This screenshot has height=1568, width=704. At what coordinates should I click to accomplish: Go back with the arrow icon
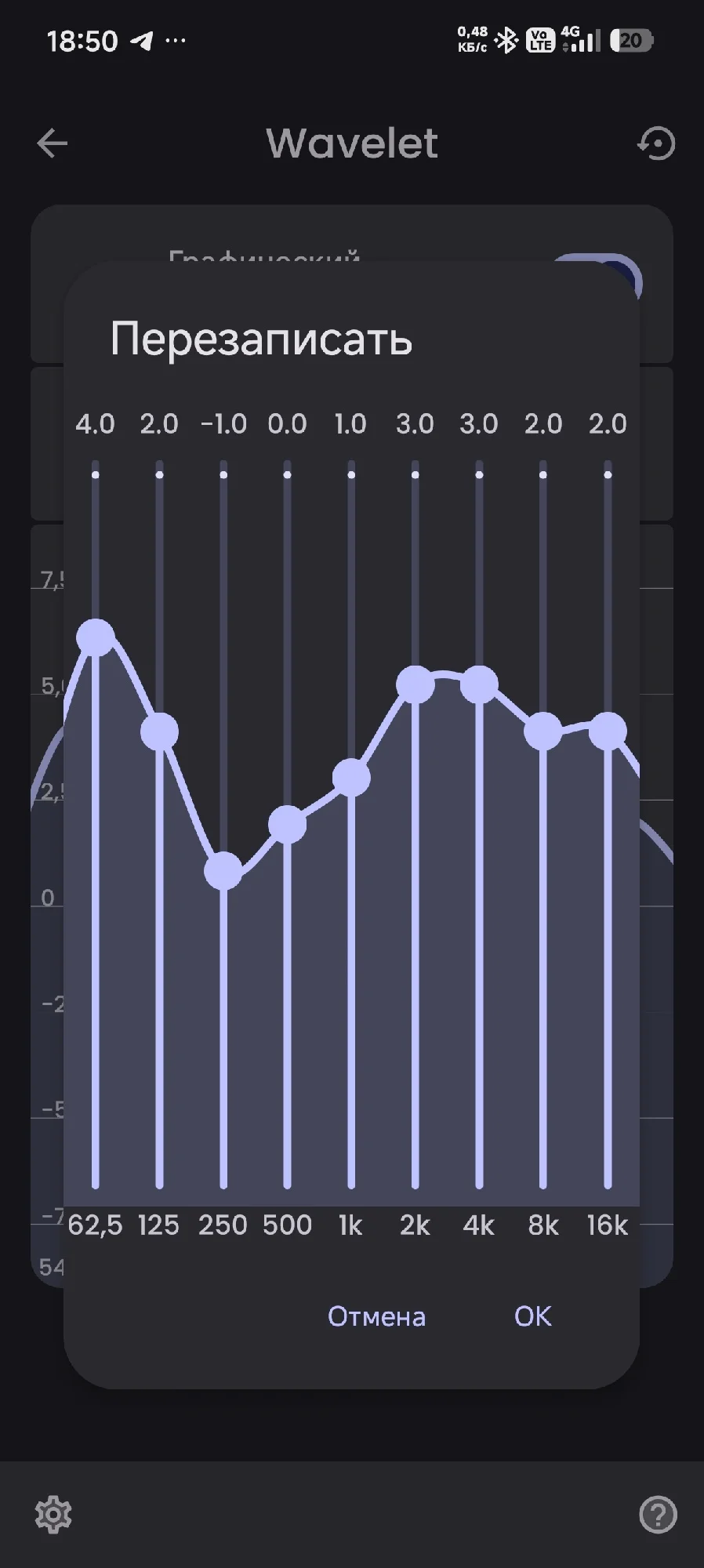coord(53,143)
